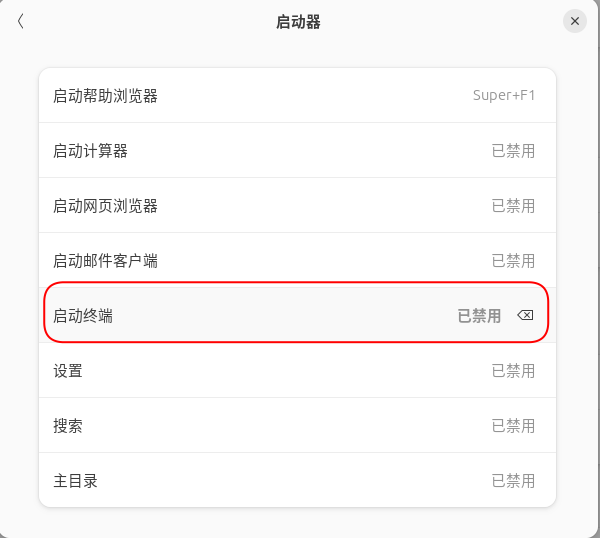Open the 启动网页浏览器 shortcut row
The height and width of the screenshot is (538, 600).
[297, 206]
